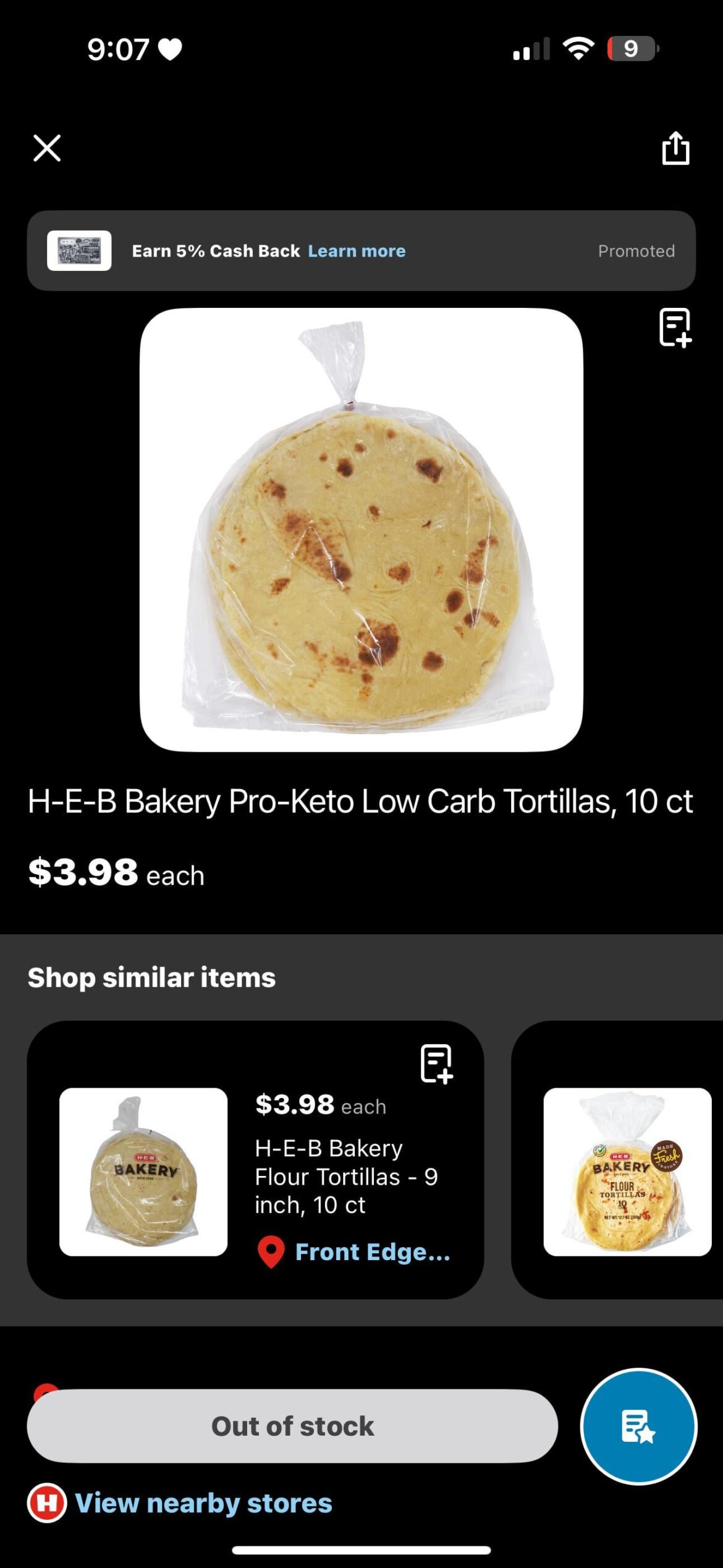This screenshot has height=1568, width=723.
Task: Share the Pro-Keto tortillas product
Action: point(675,148)
